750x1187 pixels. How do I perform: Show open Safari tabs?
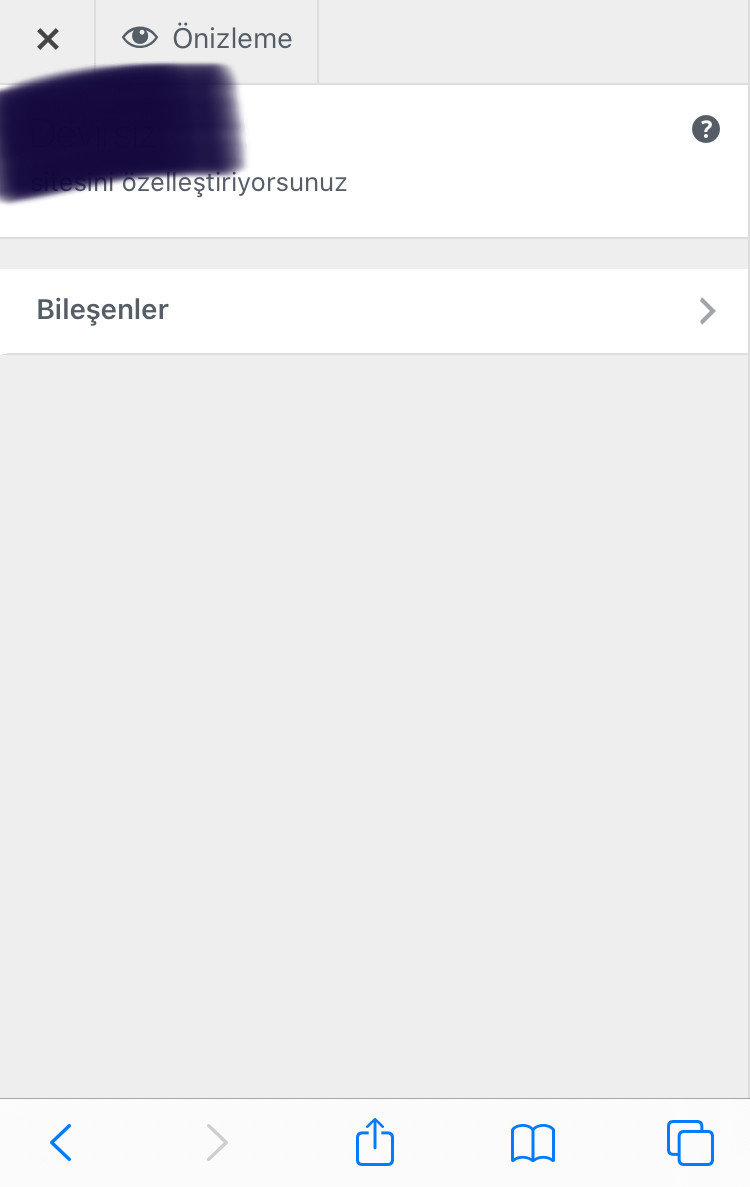[x=690, y=1142]
